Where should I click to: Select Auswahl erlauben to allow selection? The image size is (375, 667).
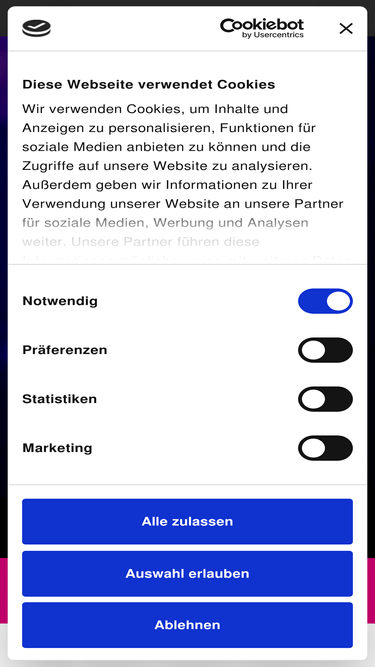[188, 573]
